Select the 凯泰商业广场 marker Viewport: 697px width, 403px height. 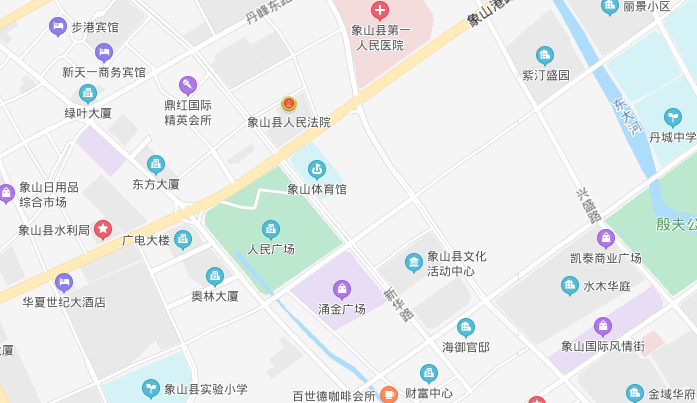[604, 238]
